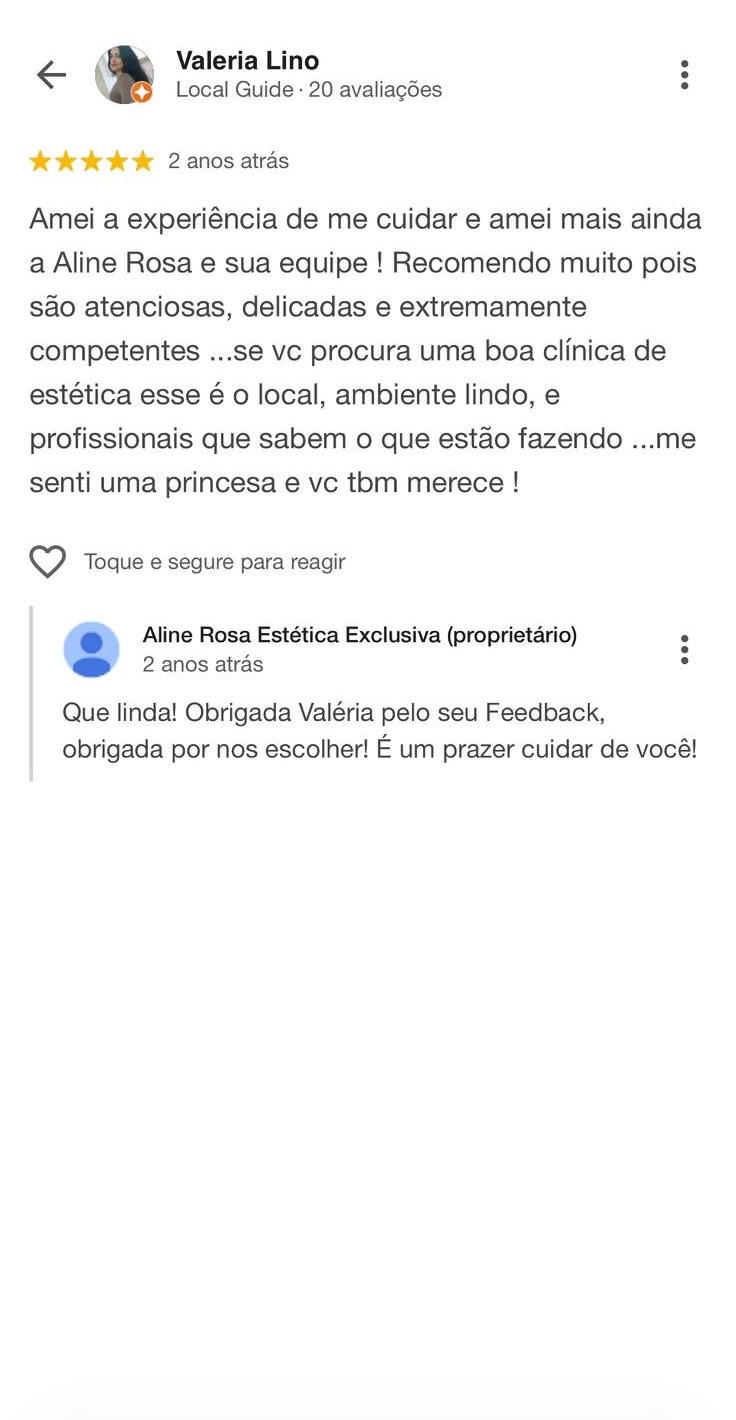The width and height of the screenshot is (736, 1420).
Task: Open the three-dot menu on the owner's reply
Action: (685, 648)
